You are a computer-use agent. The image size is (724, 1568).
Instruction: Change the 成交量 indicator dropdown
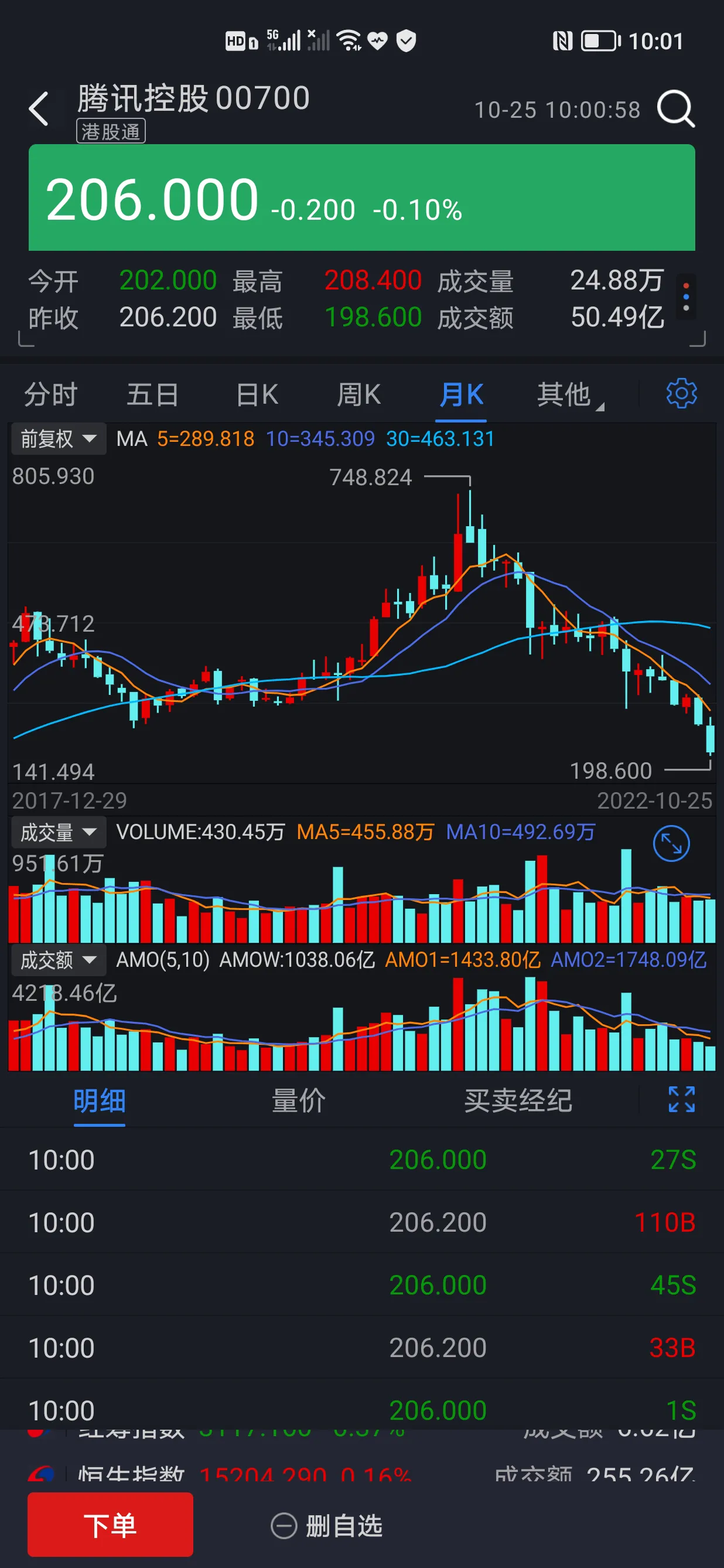(x=59, y=831)
